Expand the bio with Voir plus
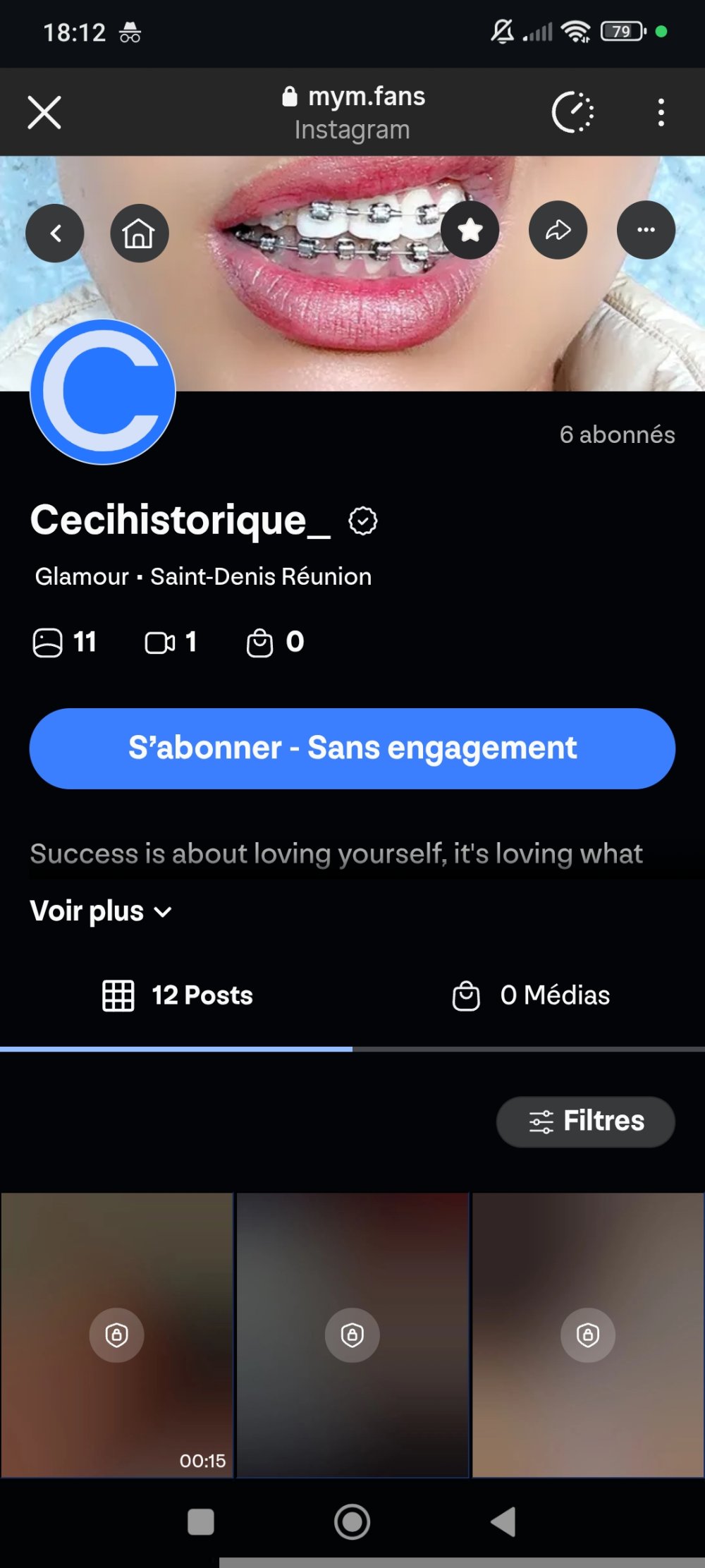 coord(101,911)
